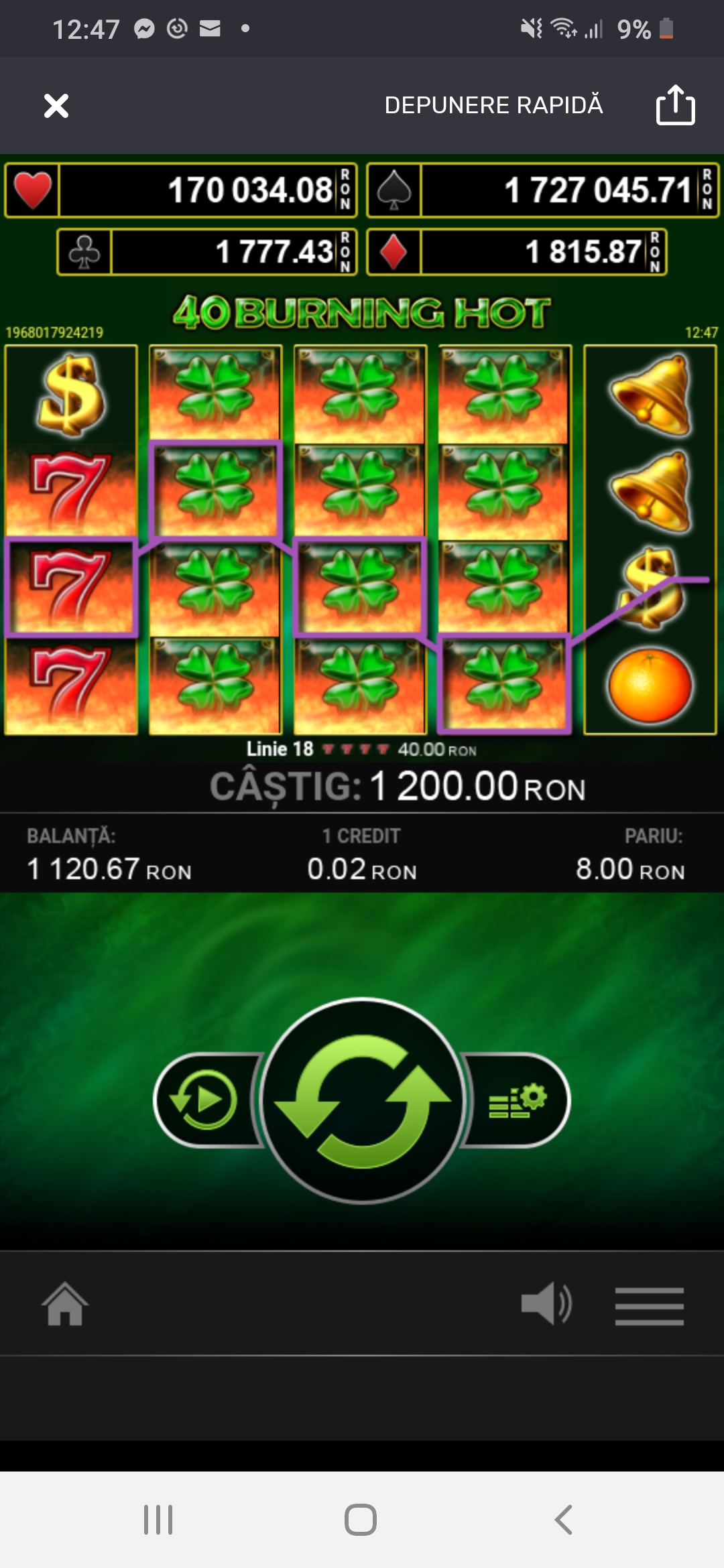Go back using the system back button
Viewport: 724px width, 1568px height.
[564, 1520]
